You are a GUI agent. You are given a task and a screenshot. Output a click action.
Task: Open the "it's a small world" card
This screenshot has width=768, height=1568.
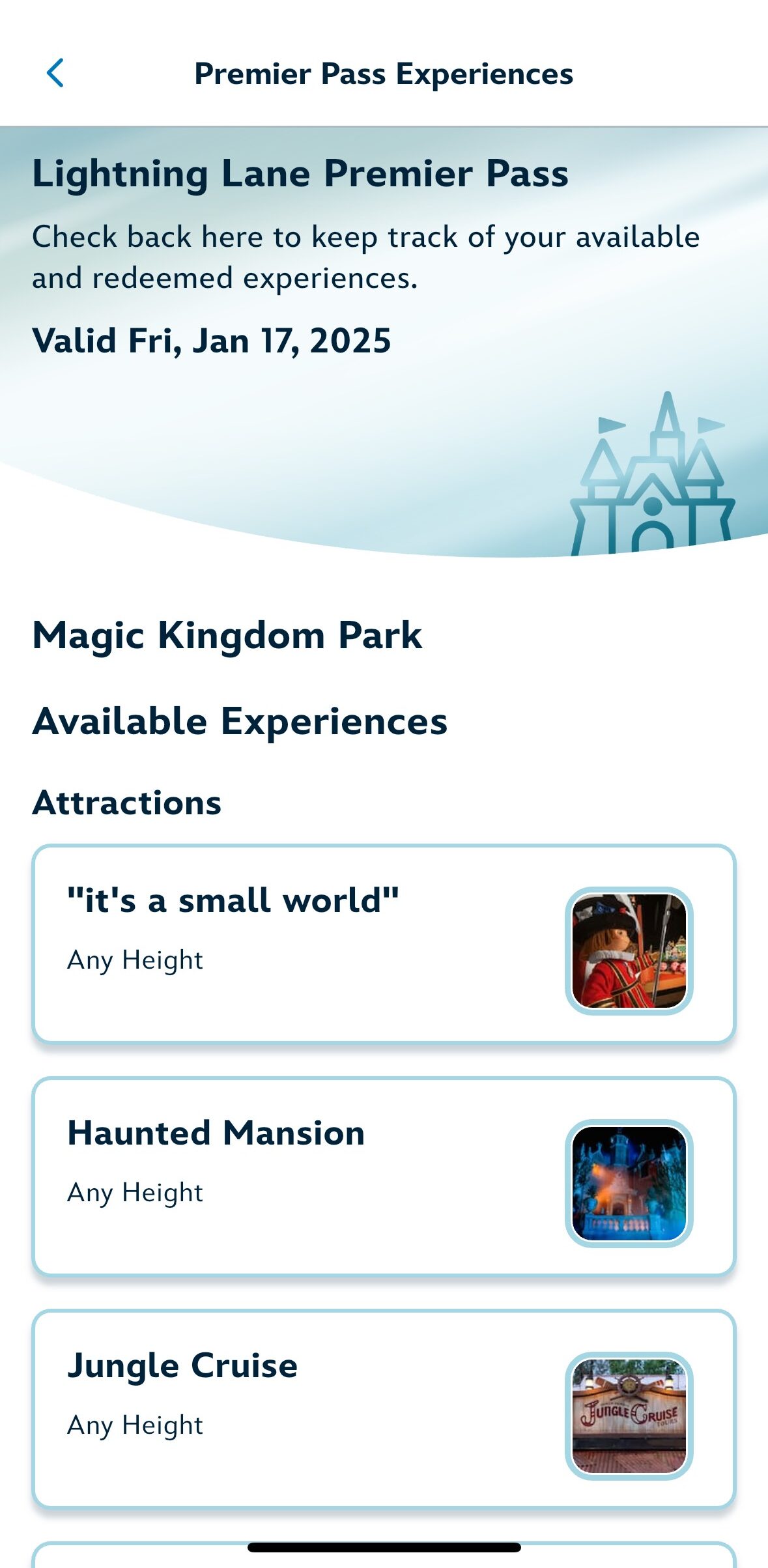pos(383,943)
